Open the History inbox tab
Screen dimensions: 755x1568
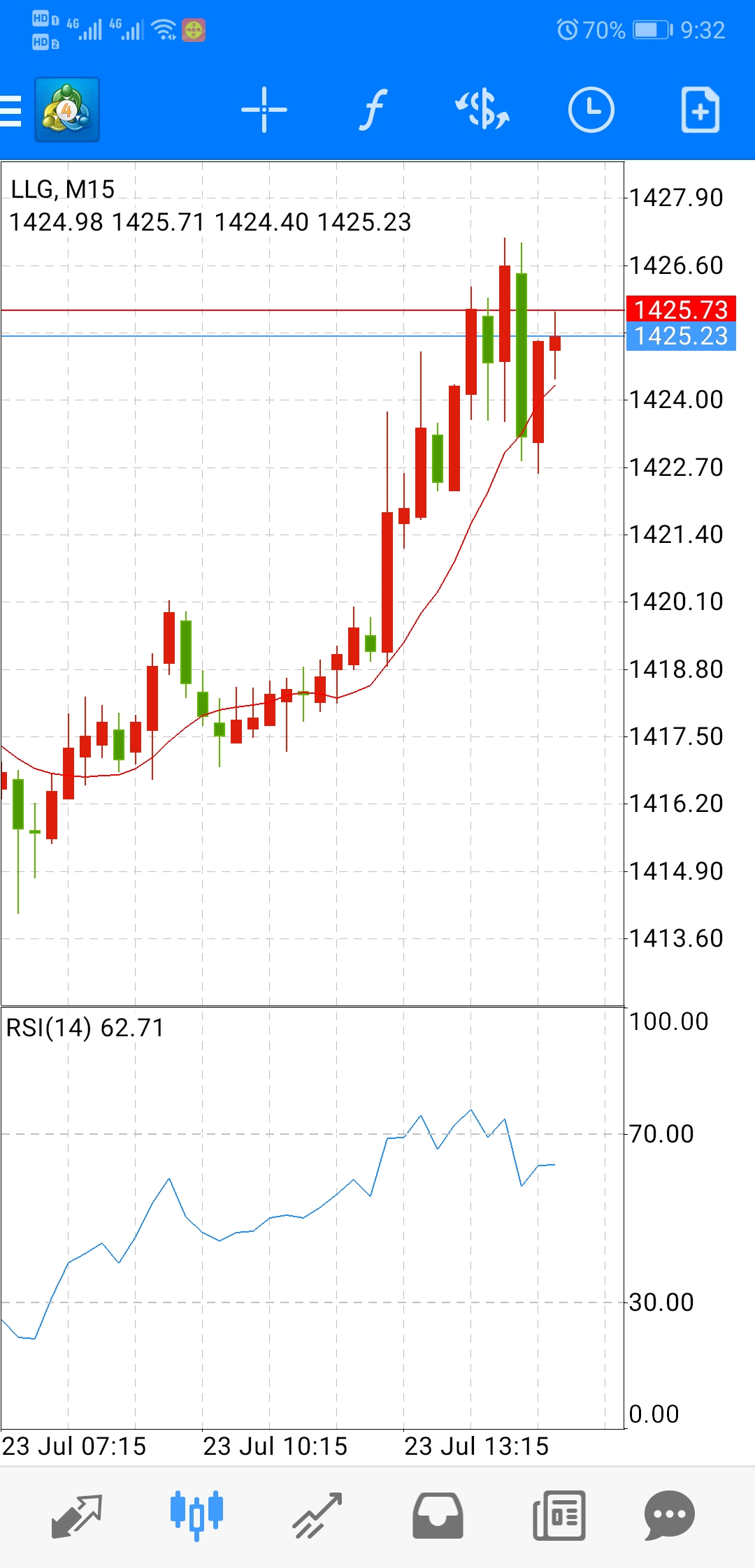coord(438,1516)
